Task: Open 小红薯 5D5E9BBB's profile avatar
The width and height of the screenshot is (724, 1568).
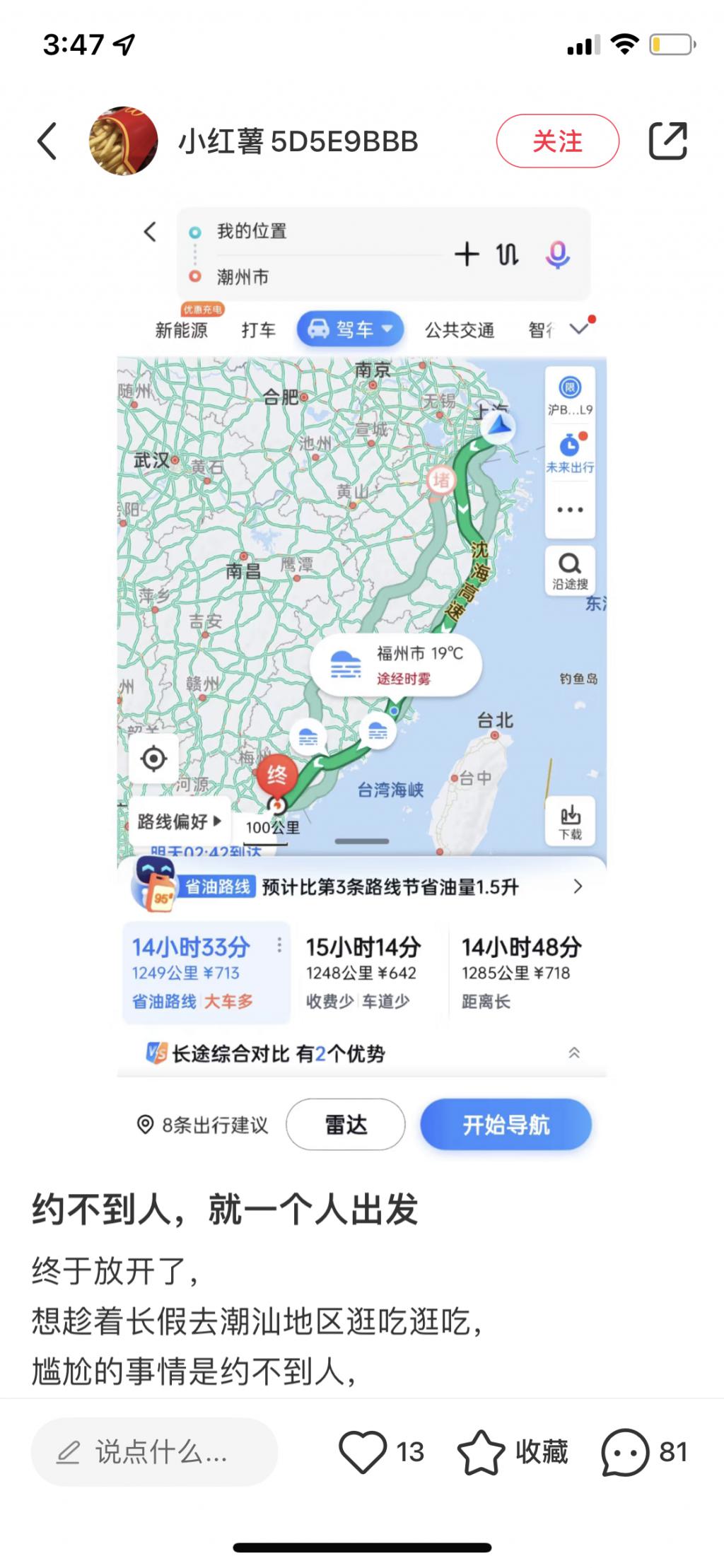Action: pyautogui.click(x=123, y=141)
